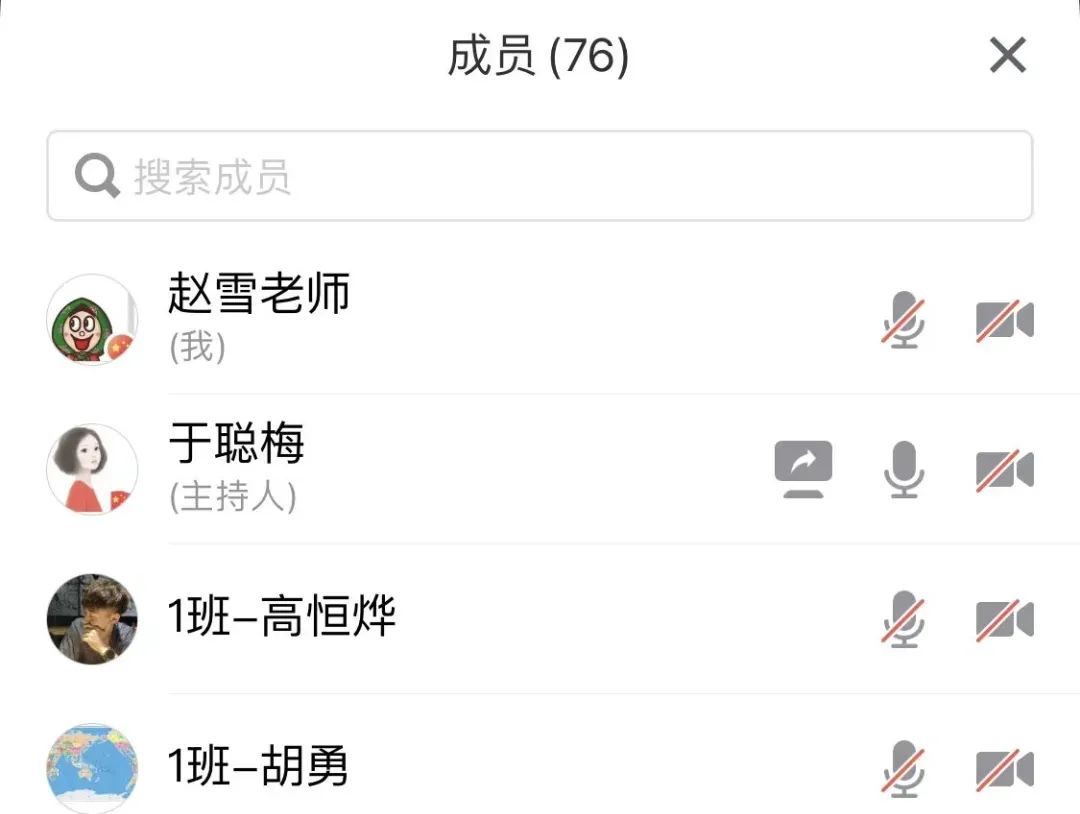Screen dimensions: 1080x814
Task: Tap the camera icon for 1班-高恒烨
Action: 1004,619
